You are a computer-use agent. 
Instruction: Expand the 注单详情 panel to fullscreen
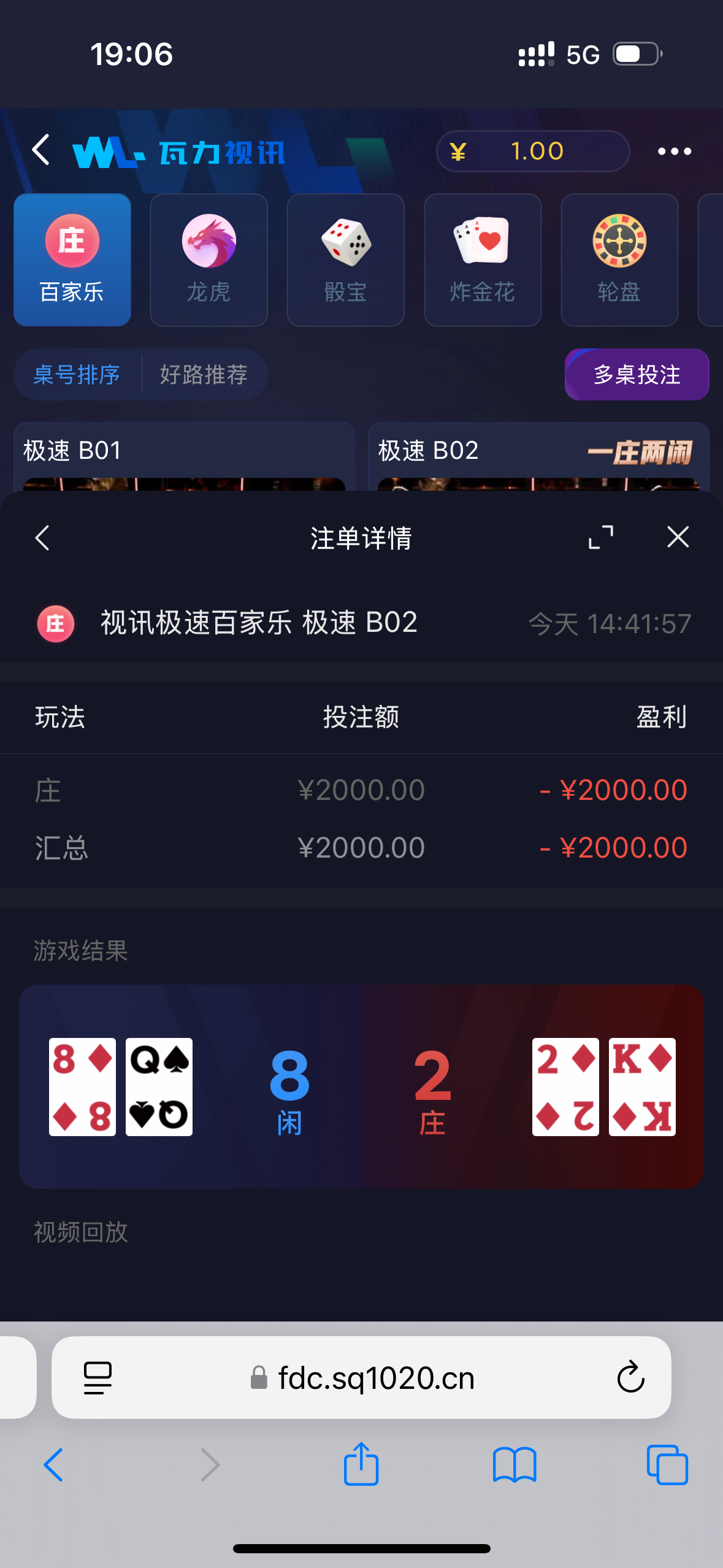click(x=601, y=537)
